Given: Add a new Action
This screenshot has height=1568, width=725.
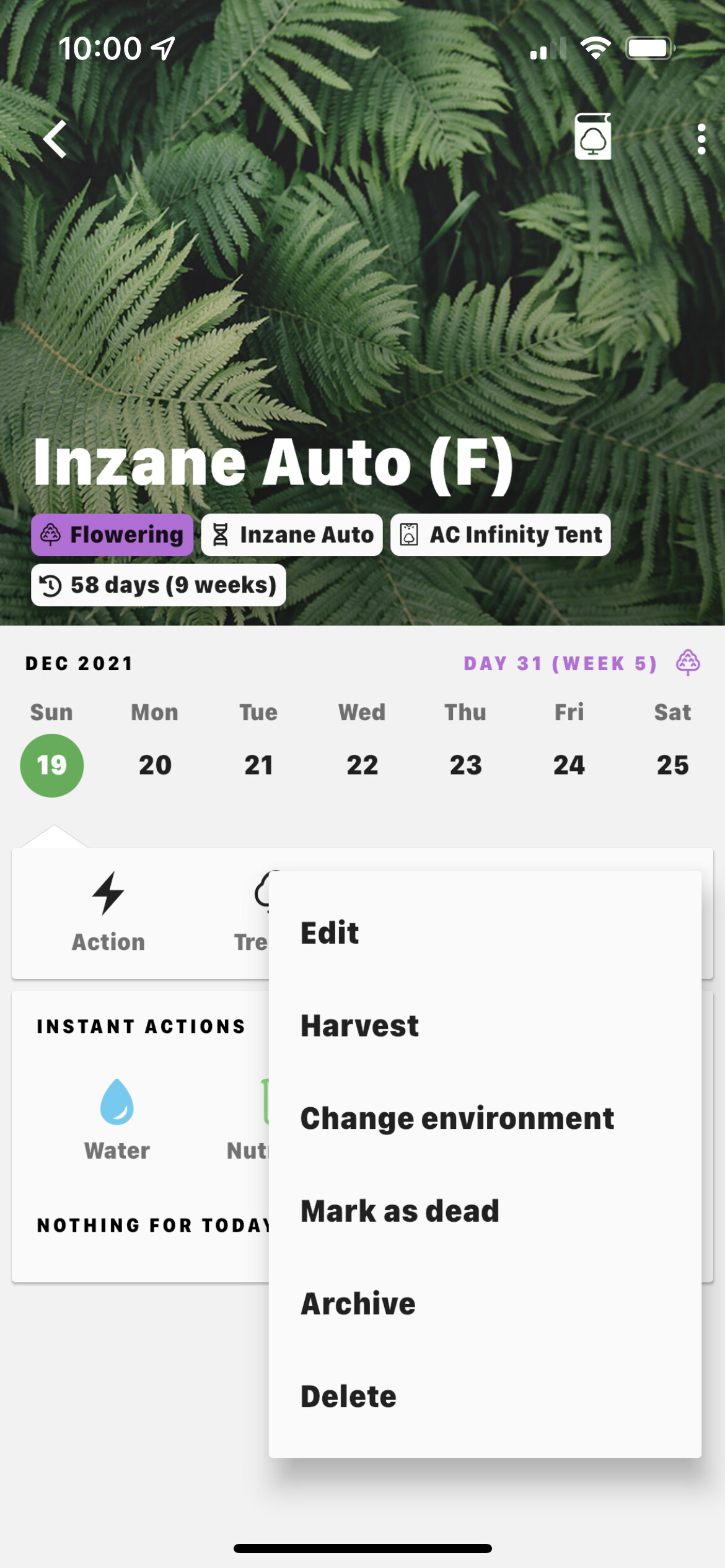Looking at the screenshot, I should pyautogui.click(x=108, y=912).
